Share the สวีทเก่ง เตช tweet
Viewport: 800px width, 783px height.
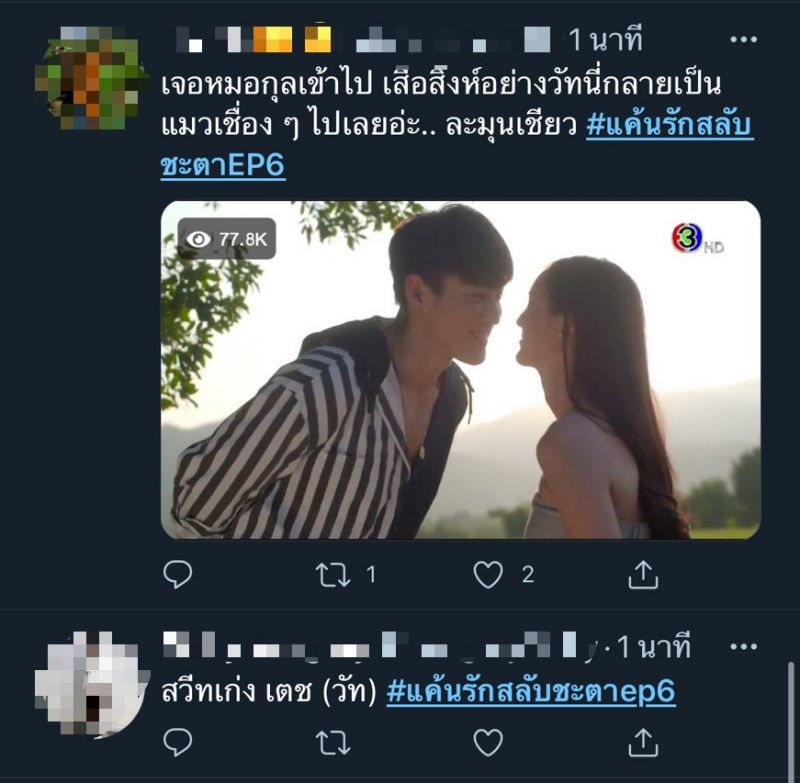(643, 742)
